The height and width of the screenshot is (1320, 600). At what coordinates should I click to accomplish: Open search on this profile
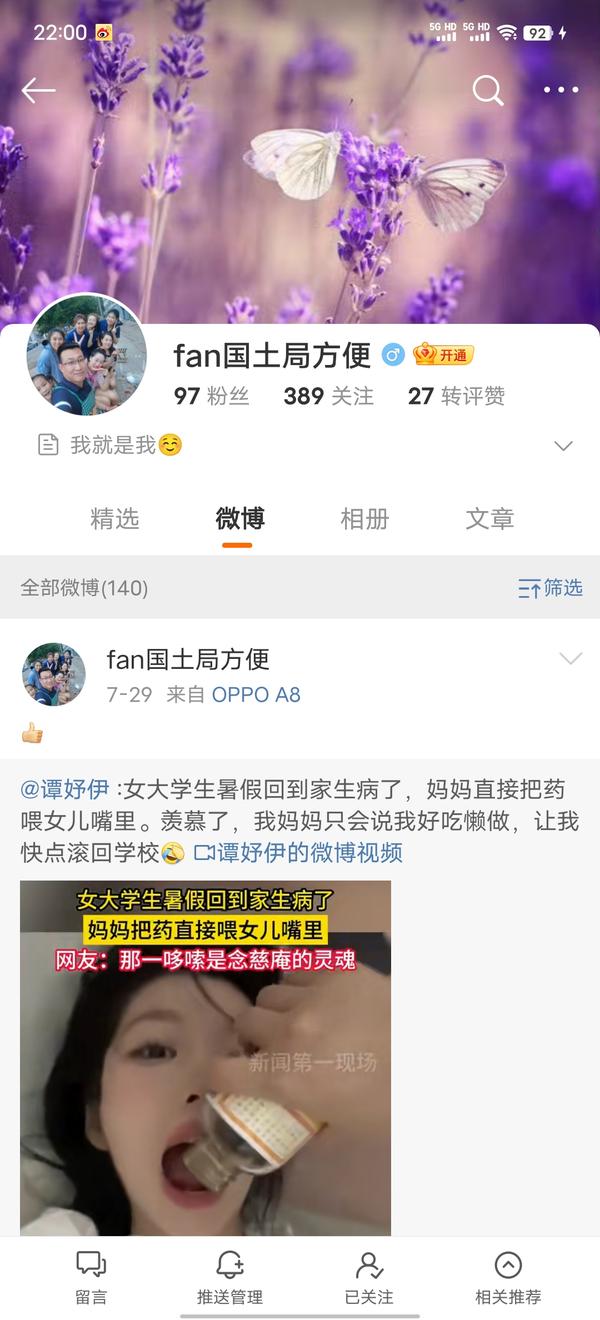(x=488, y=91)
